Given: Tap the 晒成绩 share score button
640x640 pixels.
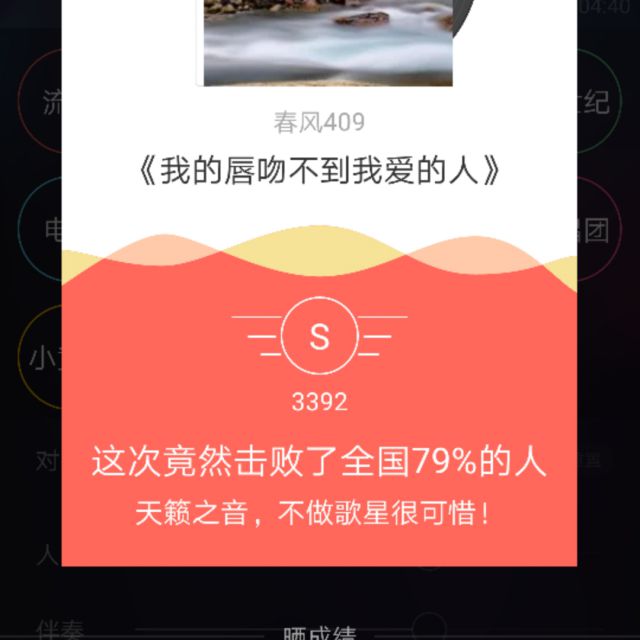Looking at the screenshot, I should tap(320, 633).
